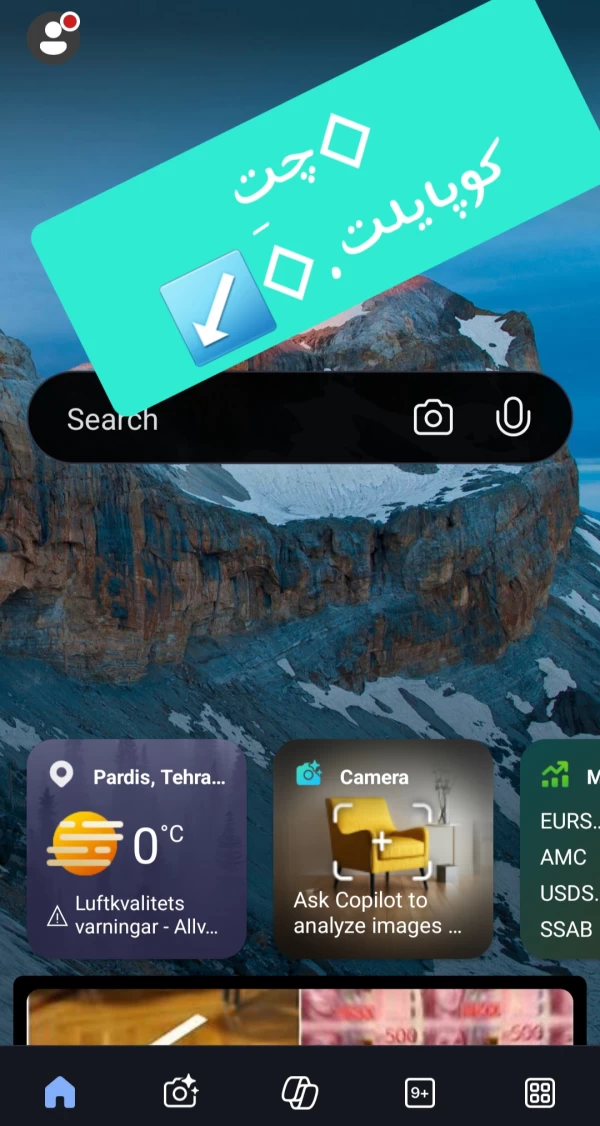Go to the Home tab
The width and height of the screenshot is (600, 1126).
(x=60, y=1092)
